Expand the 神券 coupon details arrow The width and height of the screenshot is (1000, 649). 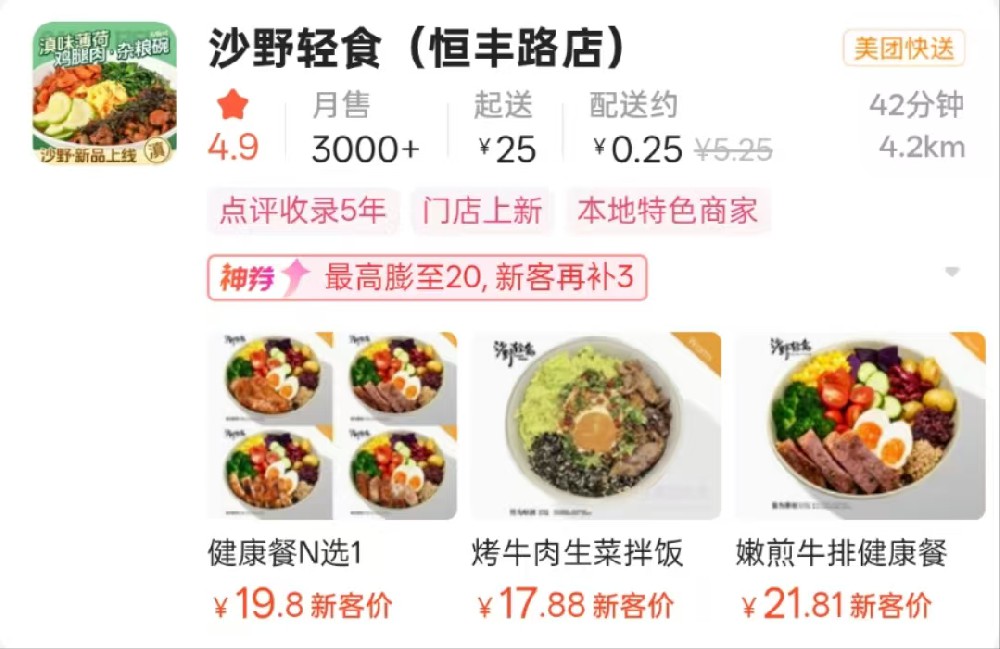pos(952,273)
